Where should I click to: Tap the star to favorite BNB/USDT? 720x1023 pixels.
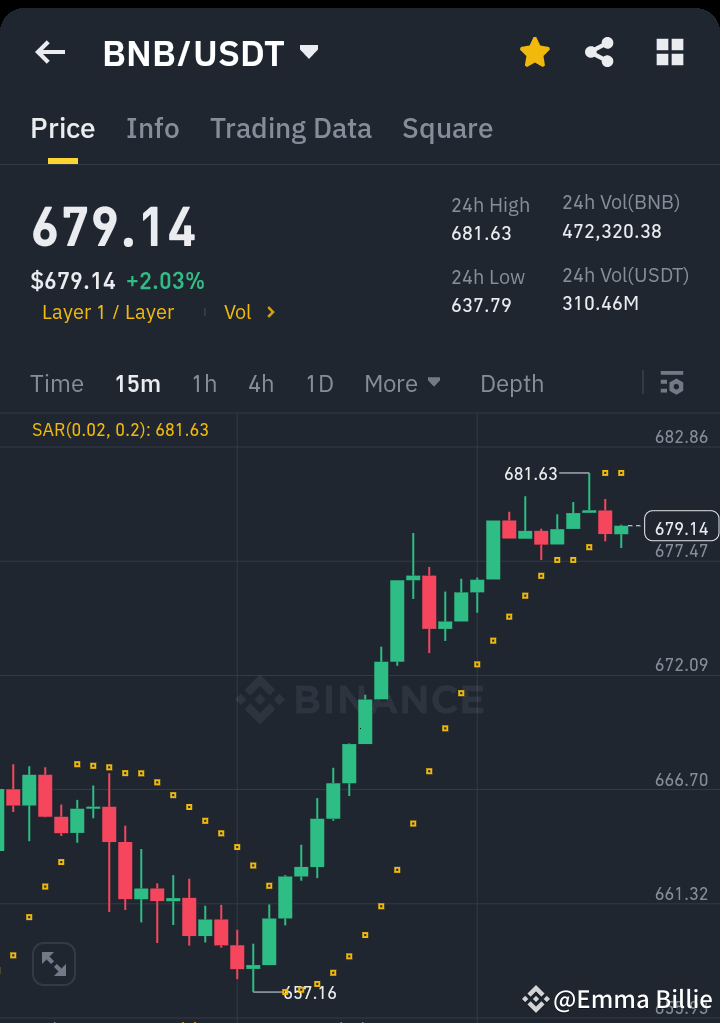pos(534,53)
